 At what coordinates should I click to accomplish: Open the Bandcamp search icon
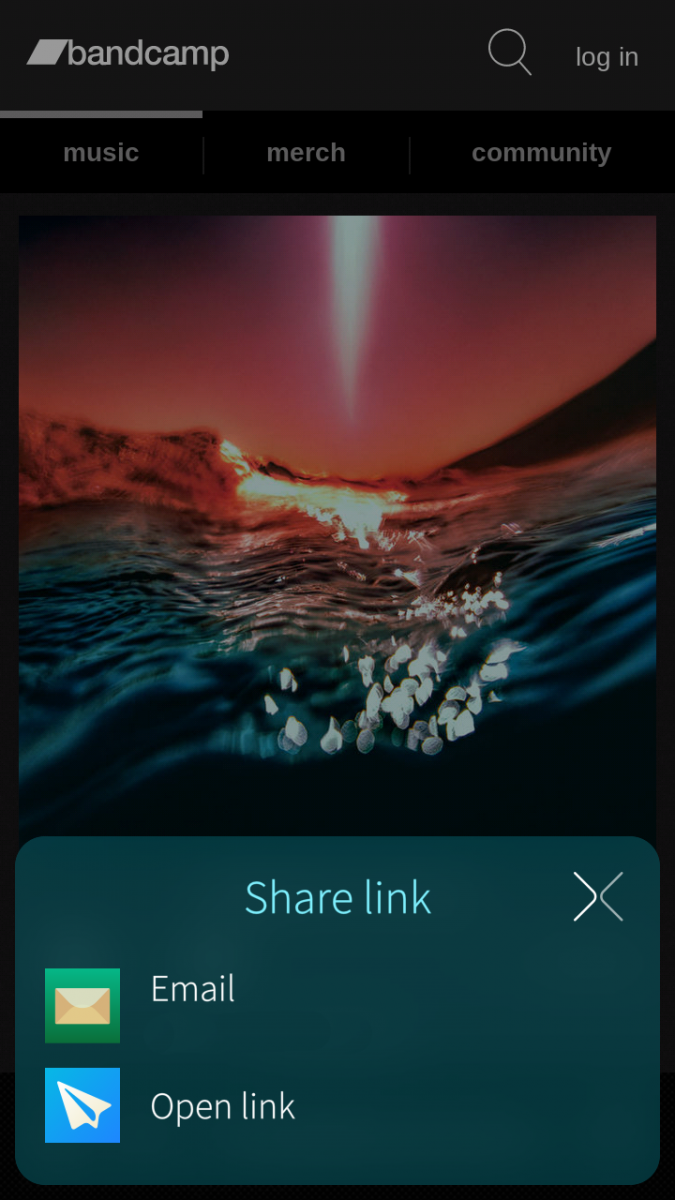click(509, 53)
